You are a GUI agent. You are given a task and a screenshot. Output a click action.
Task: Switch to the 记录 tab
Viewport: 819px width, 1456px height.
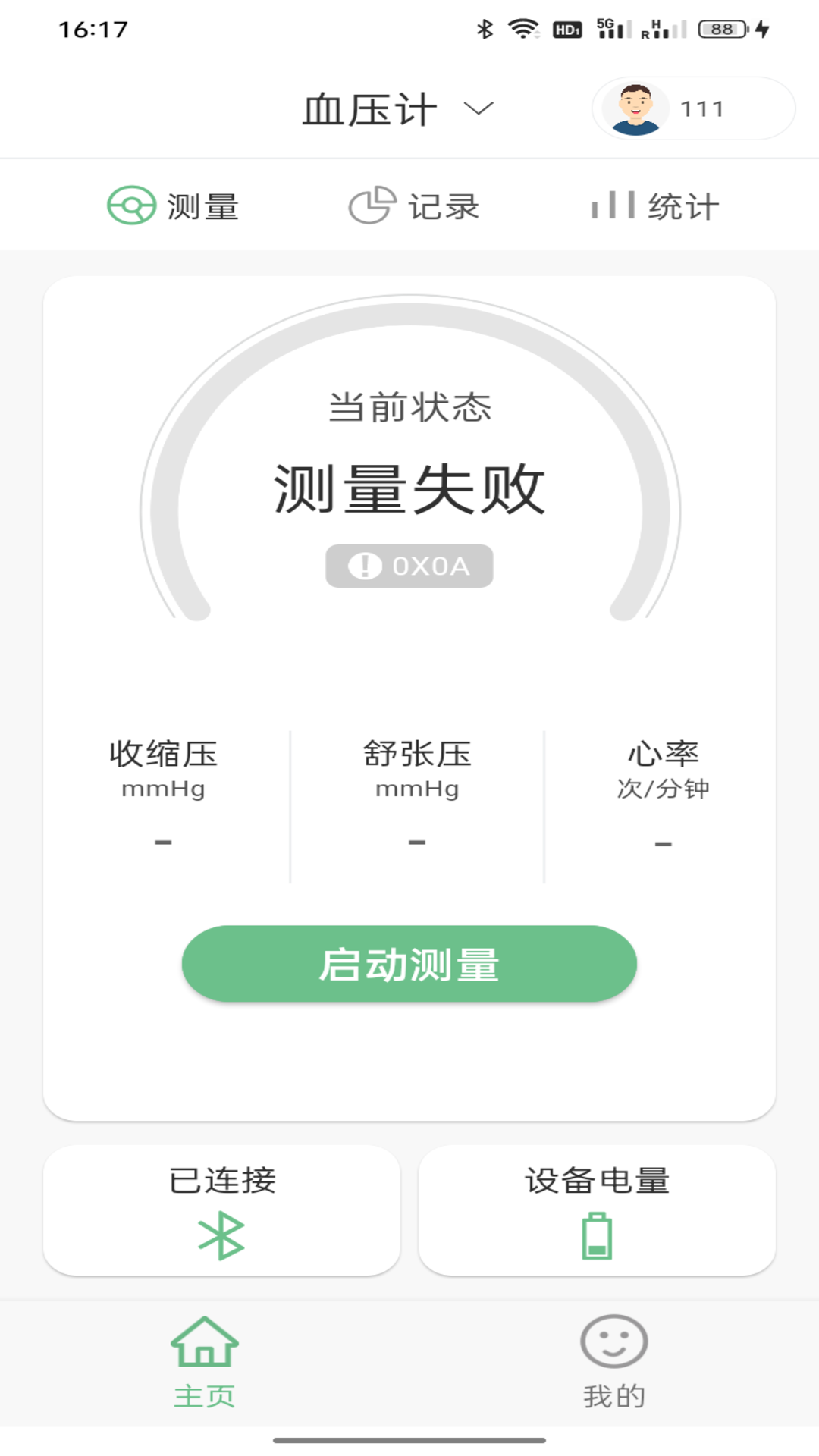tap(413, 205)
